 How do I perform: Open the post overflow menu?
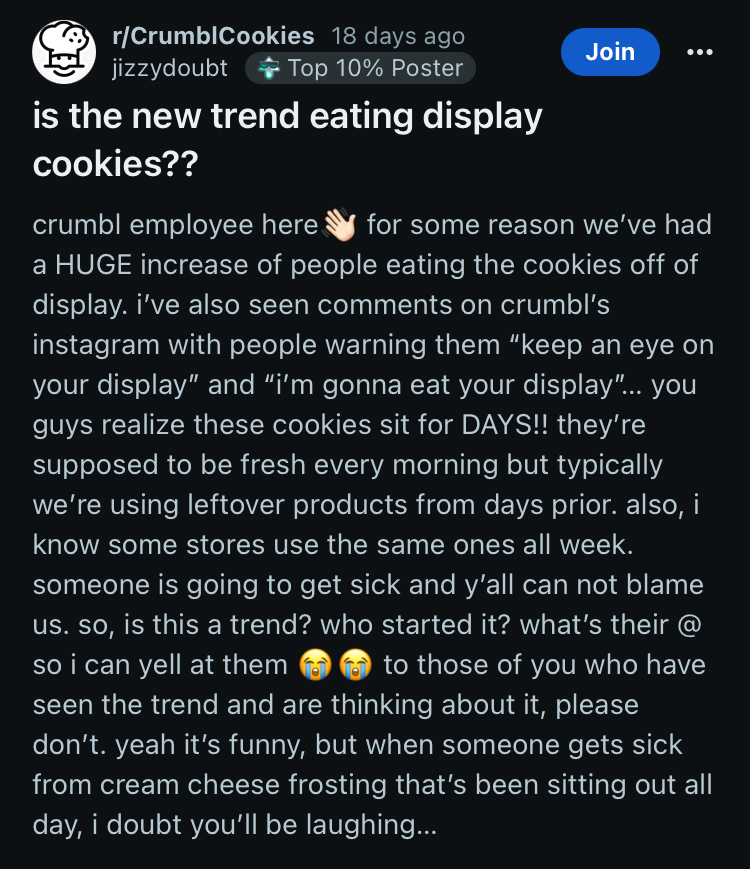click(700, 52)
